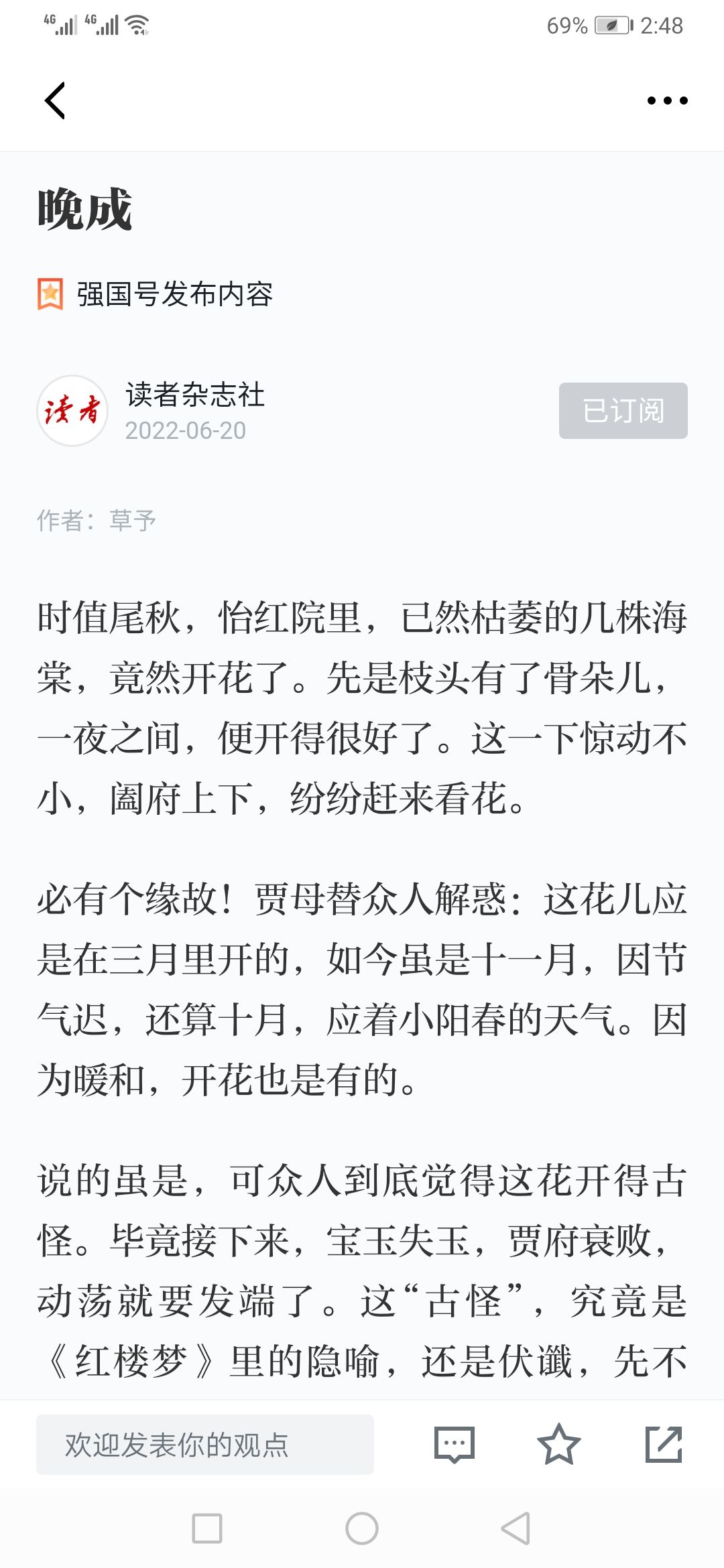
Task: Tap the 欢迎发表你的观点 comment field
Action: click(x=205, y=1444)
